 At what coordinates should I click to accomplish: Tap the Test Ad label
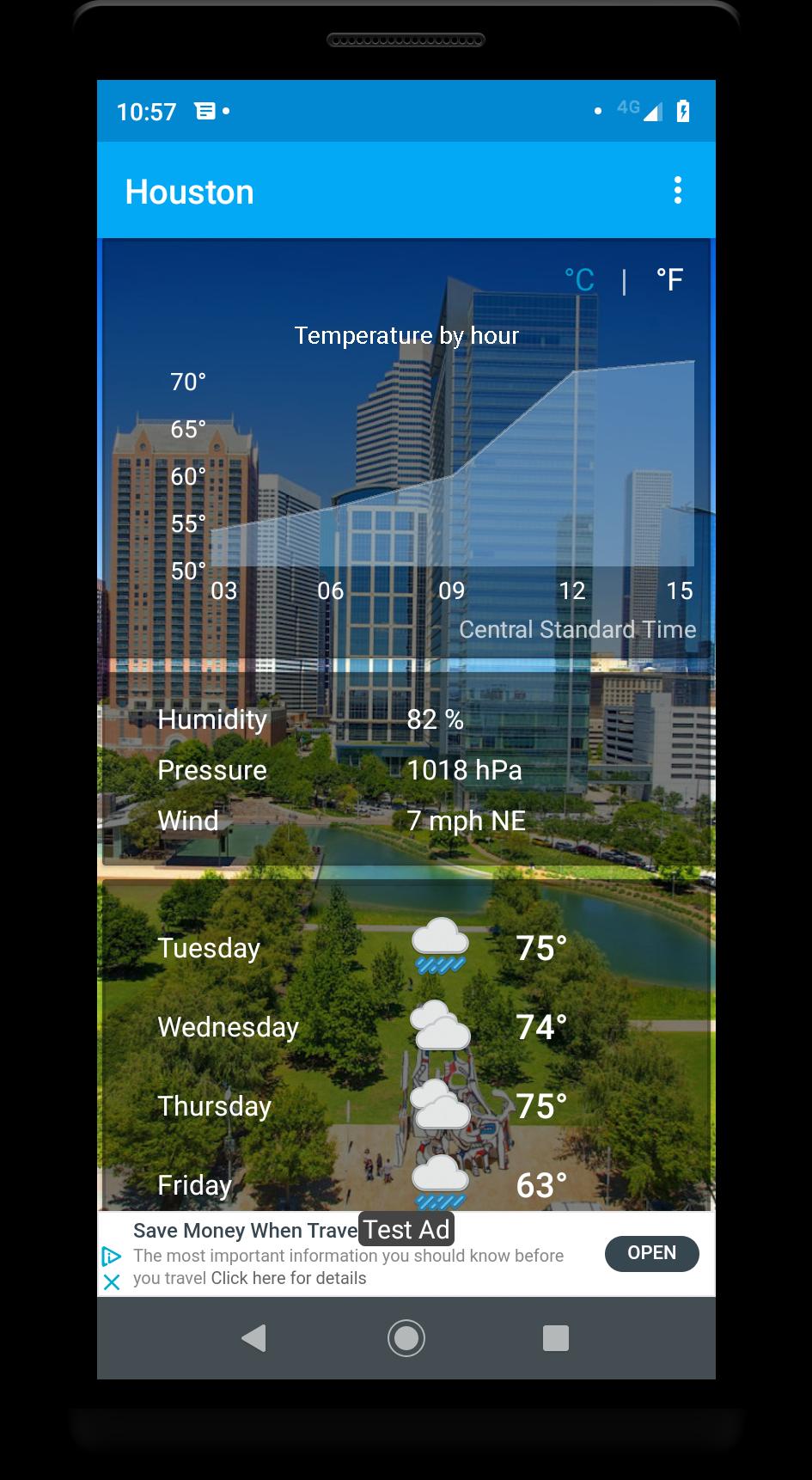pos(406,1229)
